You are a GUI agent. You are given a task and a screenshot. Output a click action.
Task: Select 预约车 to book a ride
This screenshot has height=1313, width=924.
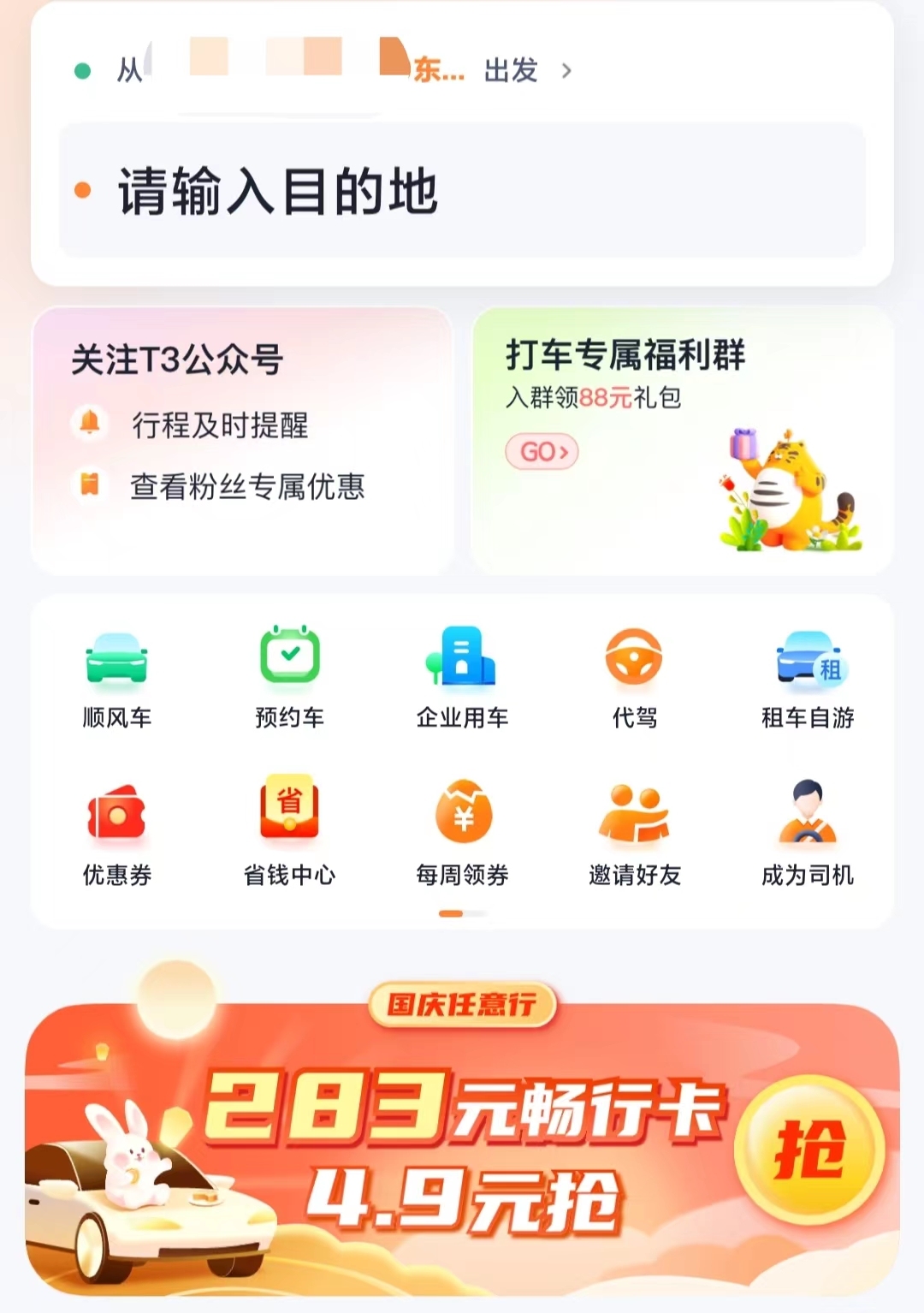coord(290,677)
